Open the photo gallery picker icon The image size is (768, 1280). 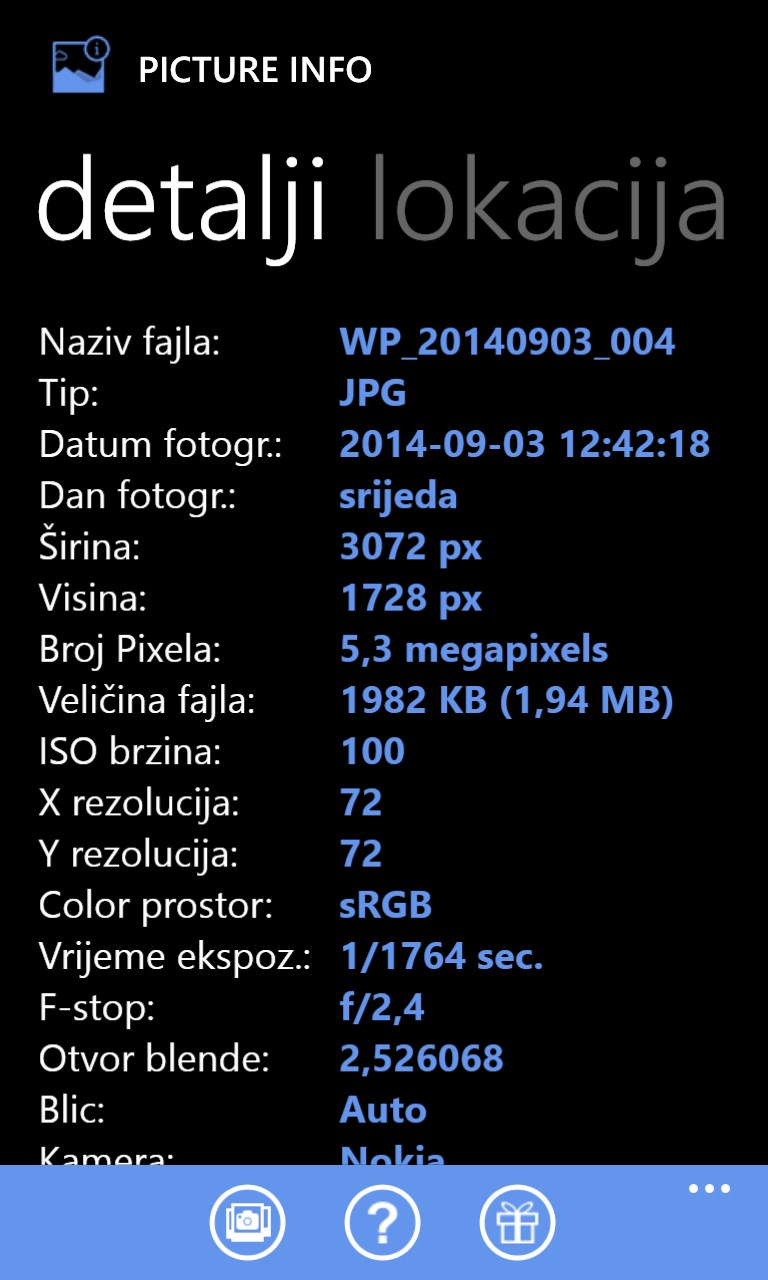[247, 1221]
